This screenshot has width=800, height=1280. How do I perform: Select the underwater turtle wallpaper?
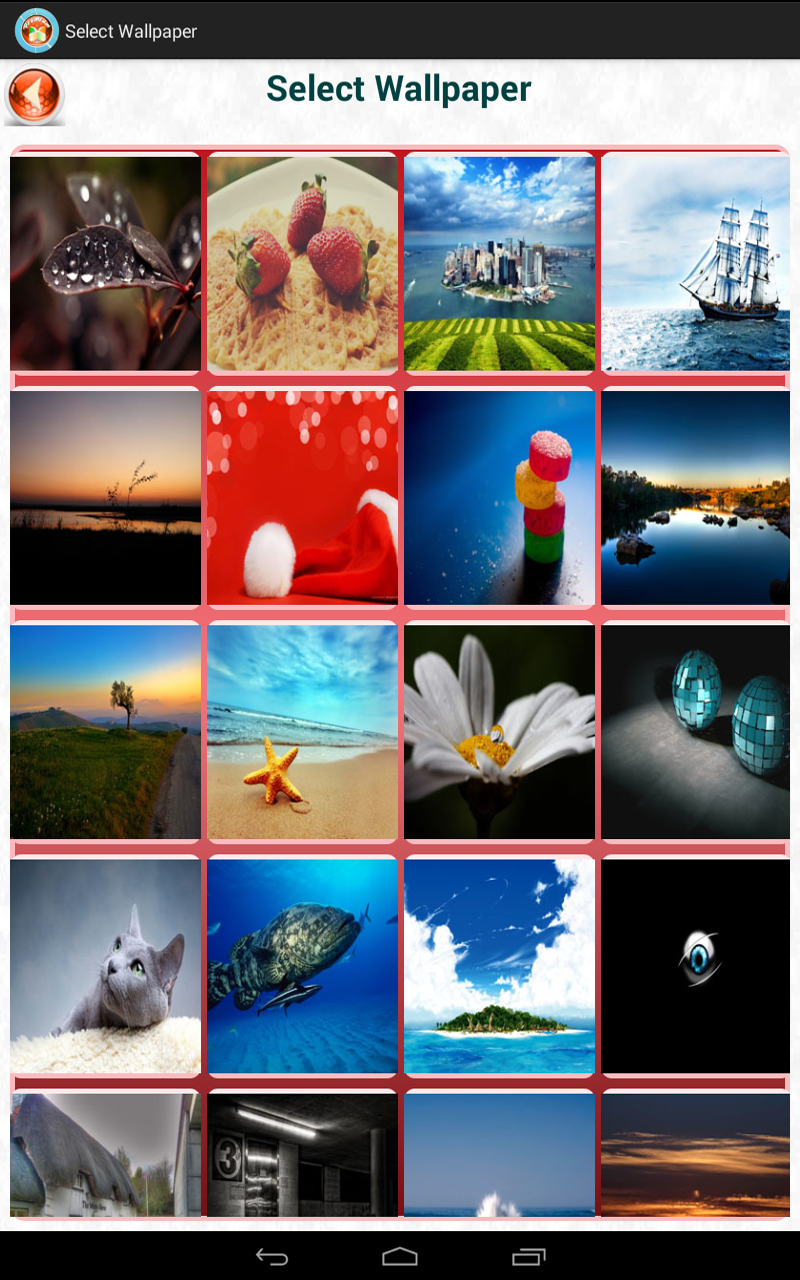coord(302,966)
